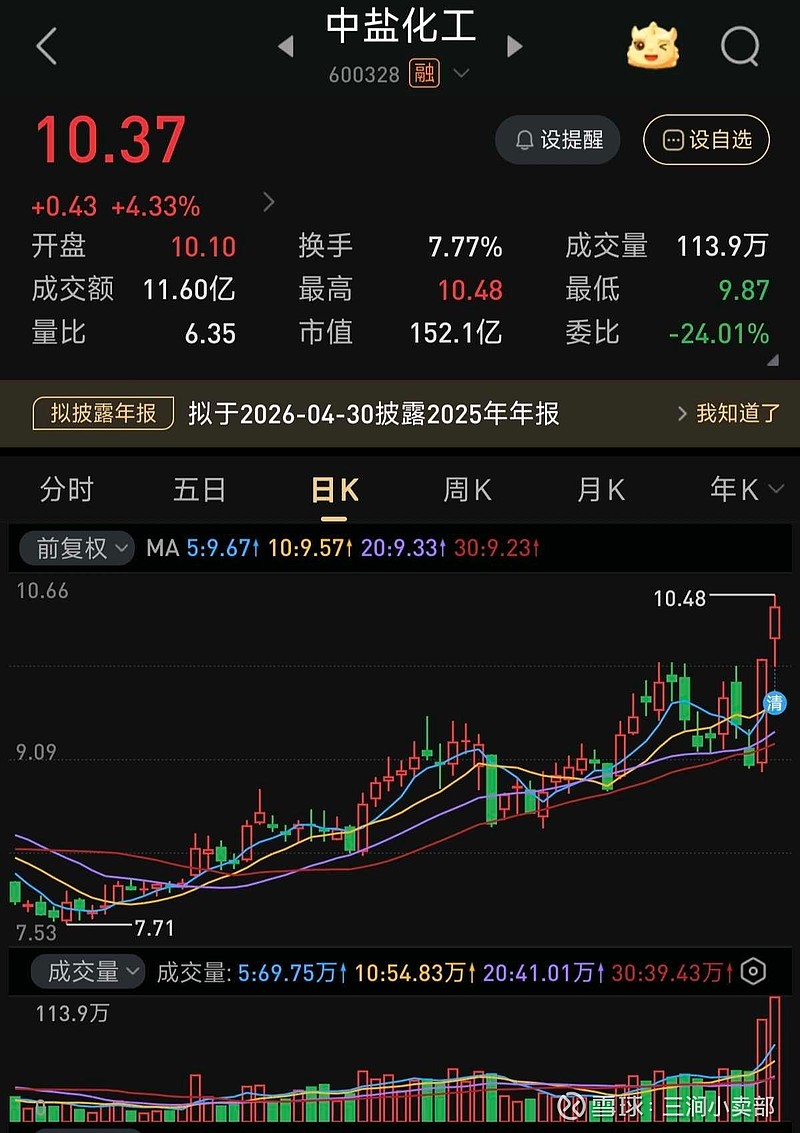Screen dimensions: 800x1133
Task: Open the search magnifier
Action: tap(740, 46)
